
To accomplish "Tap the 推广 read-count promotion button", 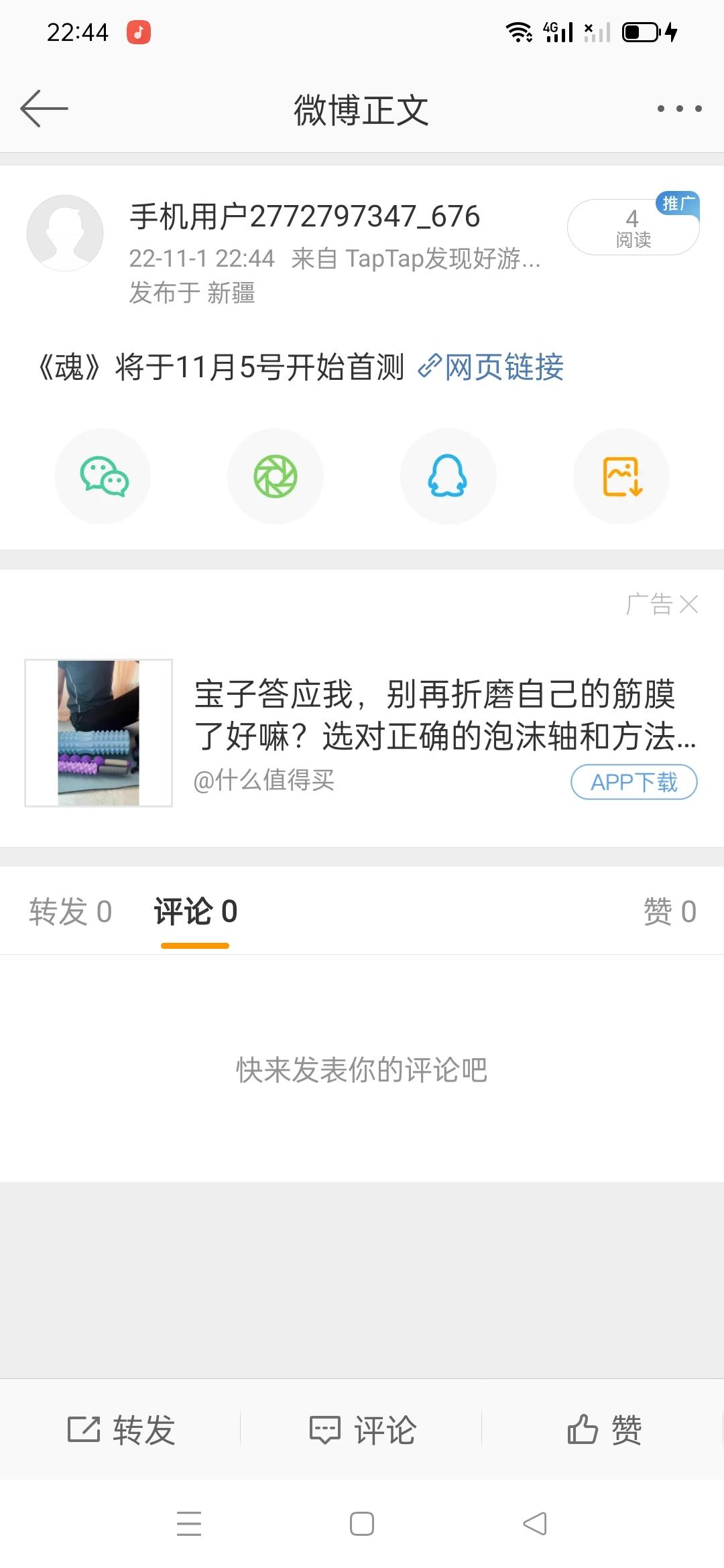I will click(x=633, y=226).
